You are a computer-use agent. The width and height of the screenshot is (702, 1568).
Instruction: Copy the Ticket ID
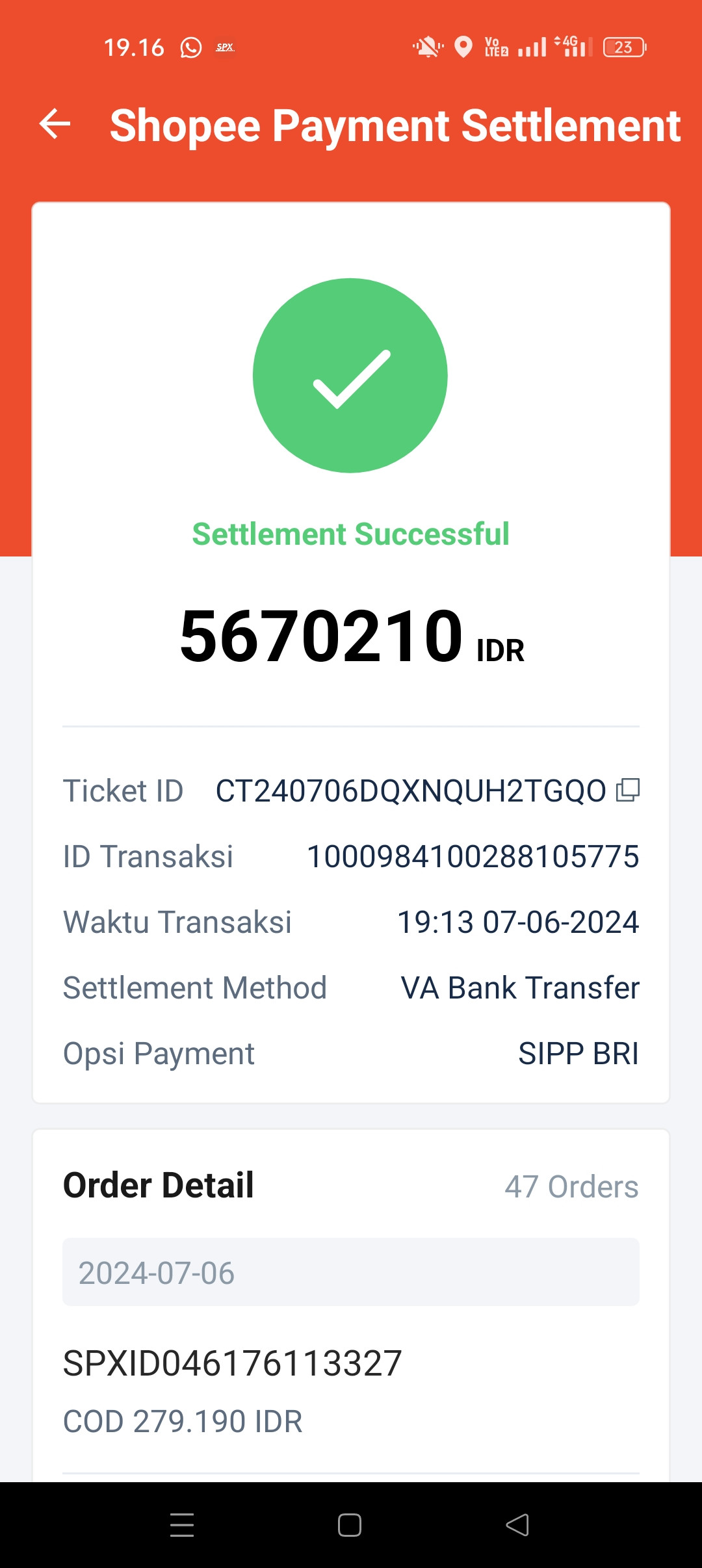pos(628,790)
